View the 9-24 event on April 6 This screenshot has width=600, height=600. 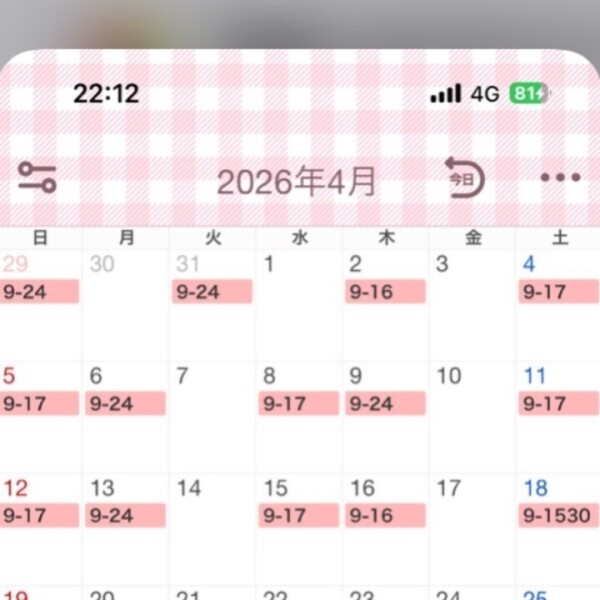[124, 404]
